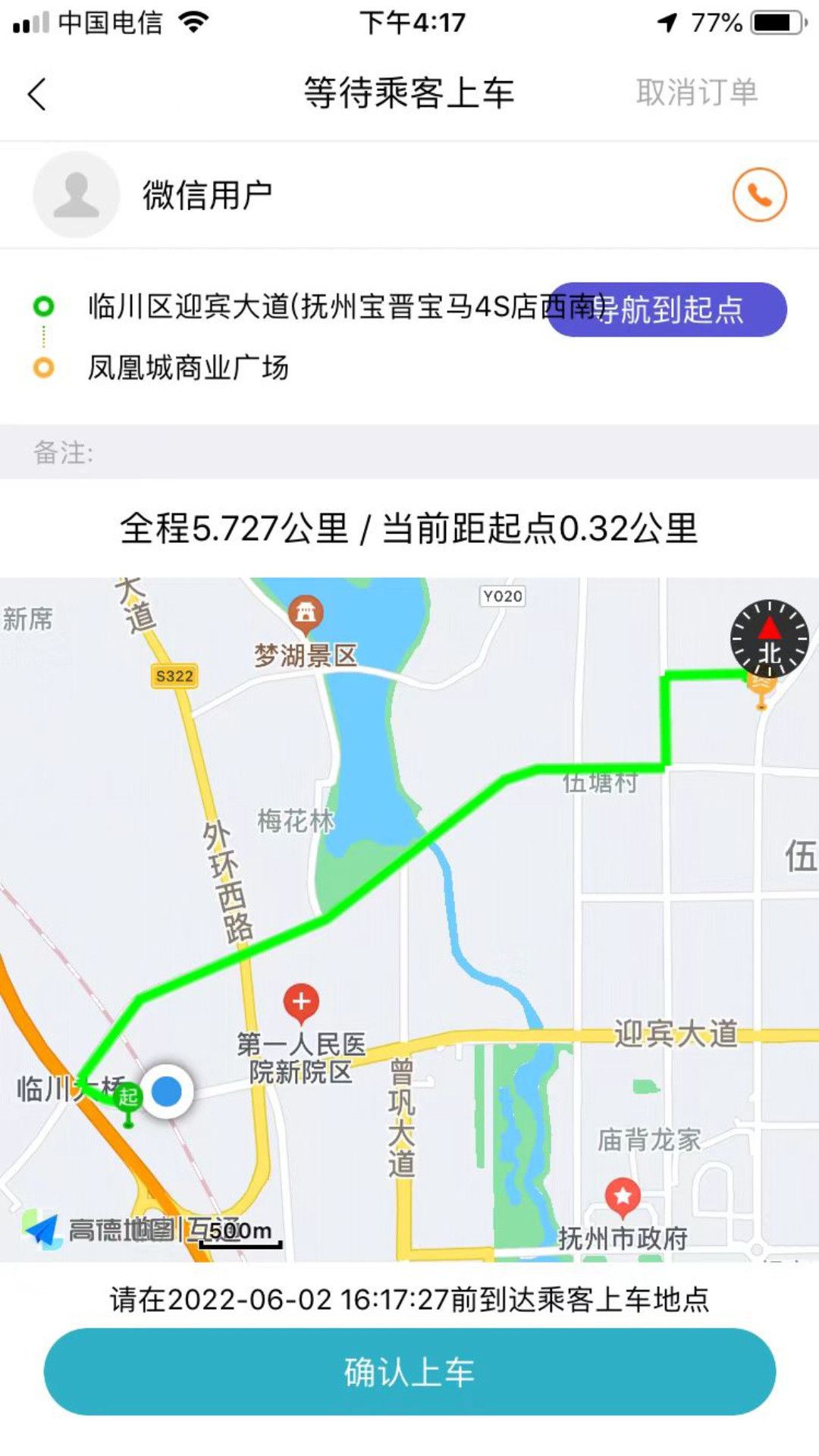Select the 等待乘客上车 title bar
The image size is (819, 1456).
click(x=409, y=93)
